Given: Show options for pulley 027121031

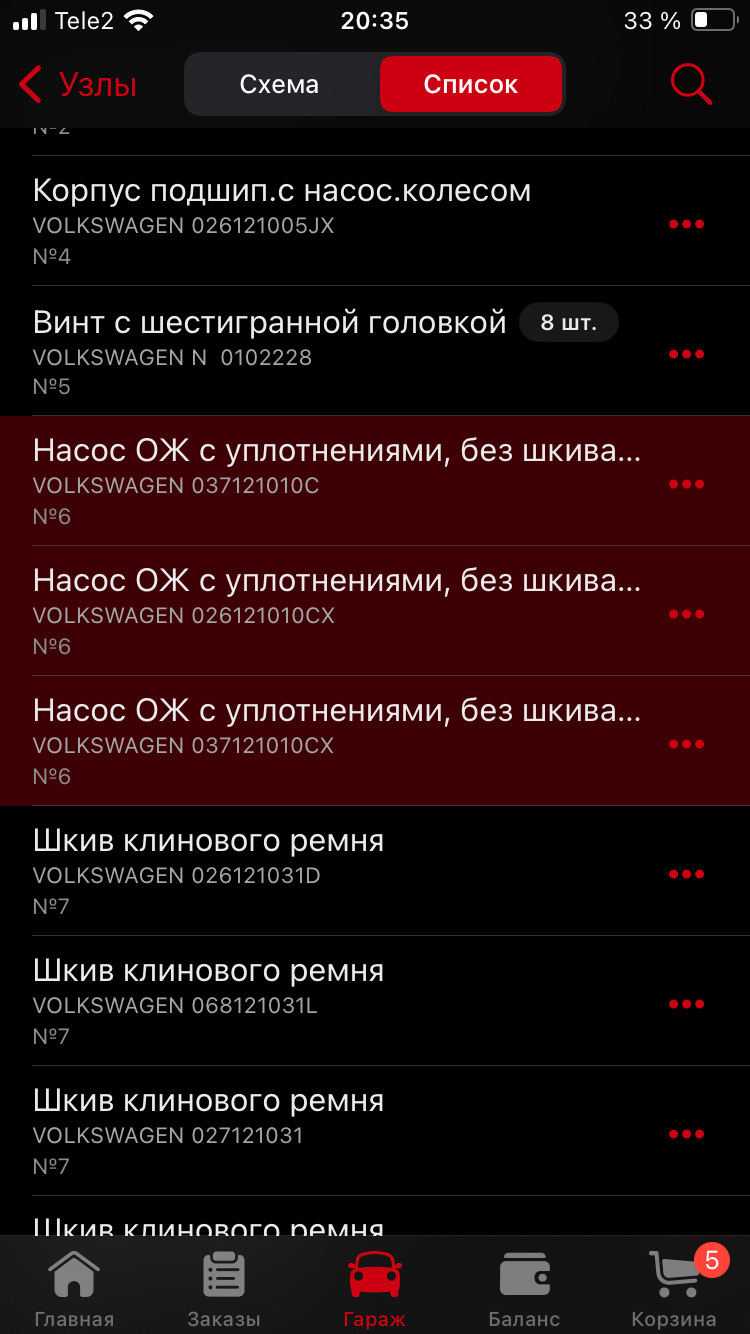Looking at the screenshot, I should pos(686,1134).
